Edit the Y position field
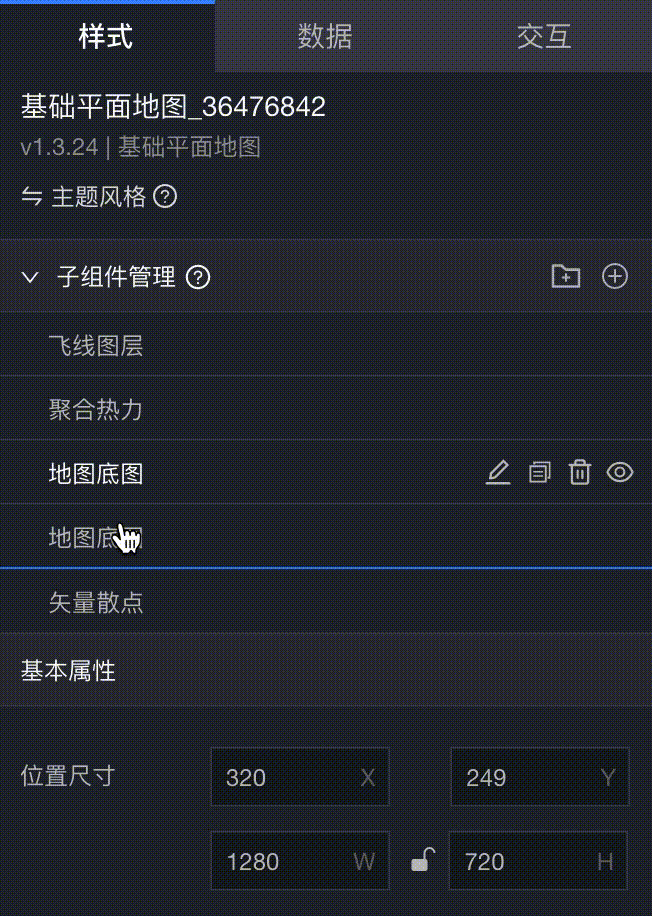652x916 pixels. click(525, 777)
